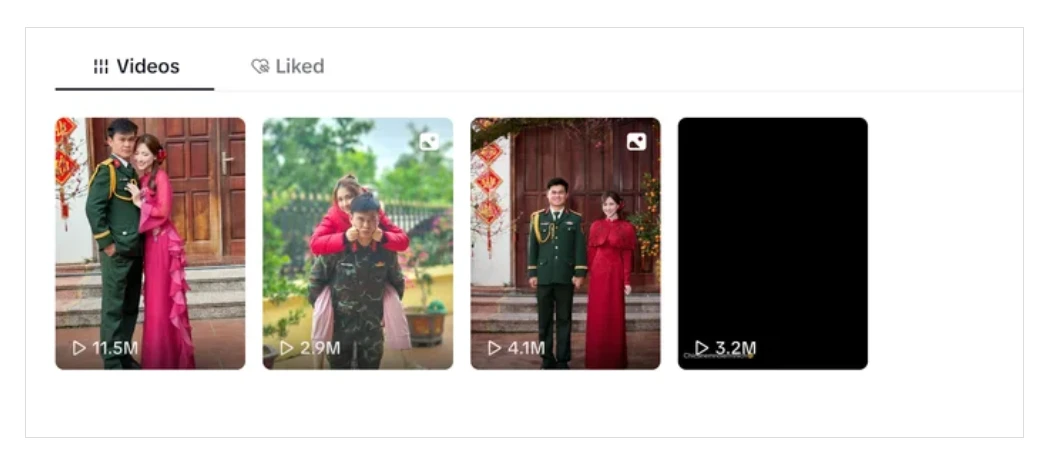The height and width of the screenshot is (452, 1050).
Task: Switch to the Liked tab
Action: click(x=288, y=67)
